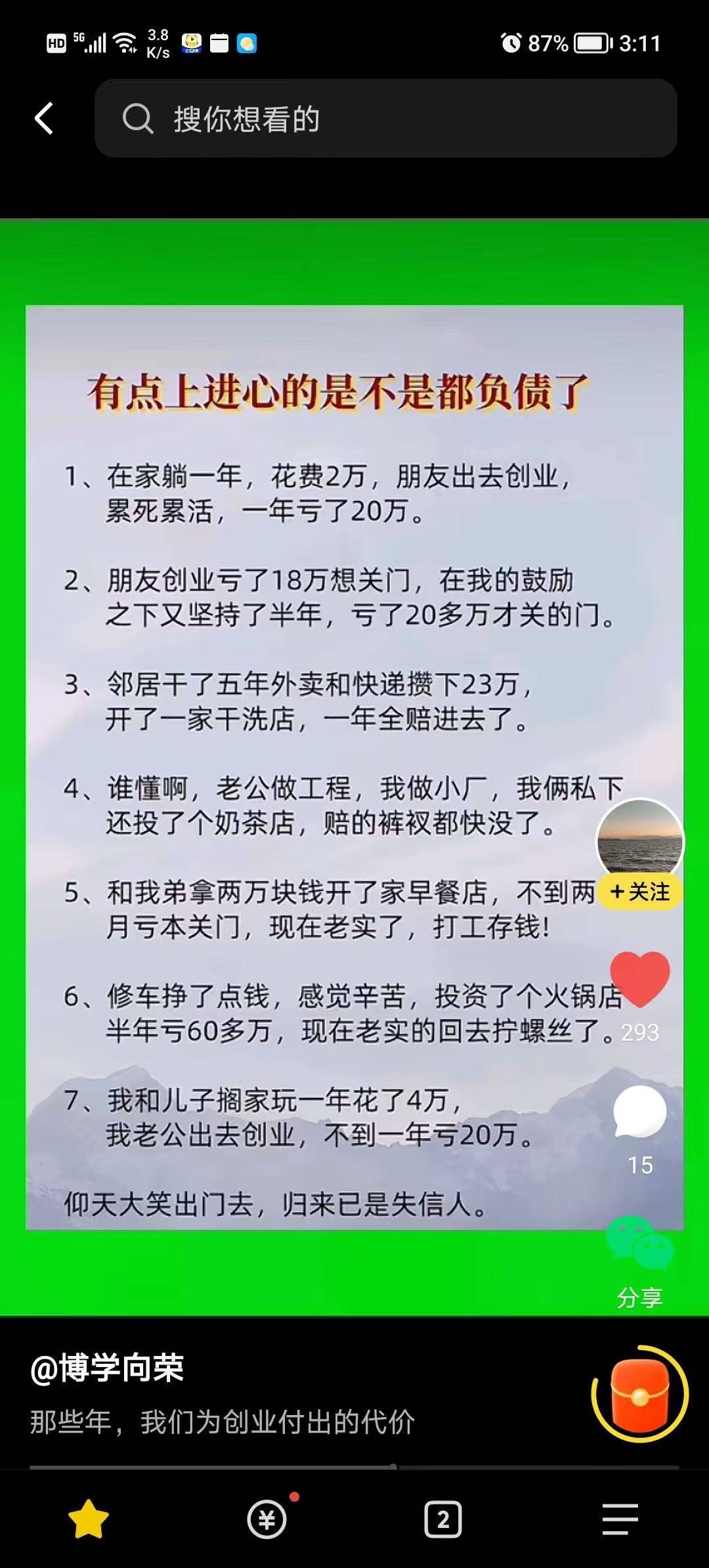709x1568 pixels.
Task: Tap the yellow star in bottom bar
Action: 89,1519
